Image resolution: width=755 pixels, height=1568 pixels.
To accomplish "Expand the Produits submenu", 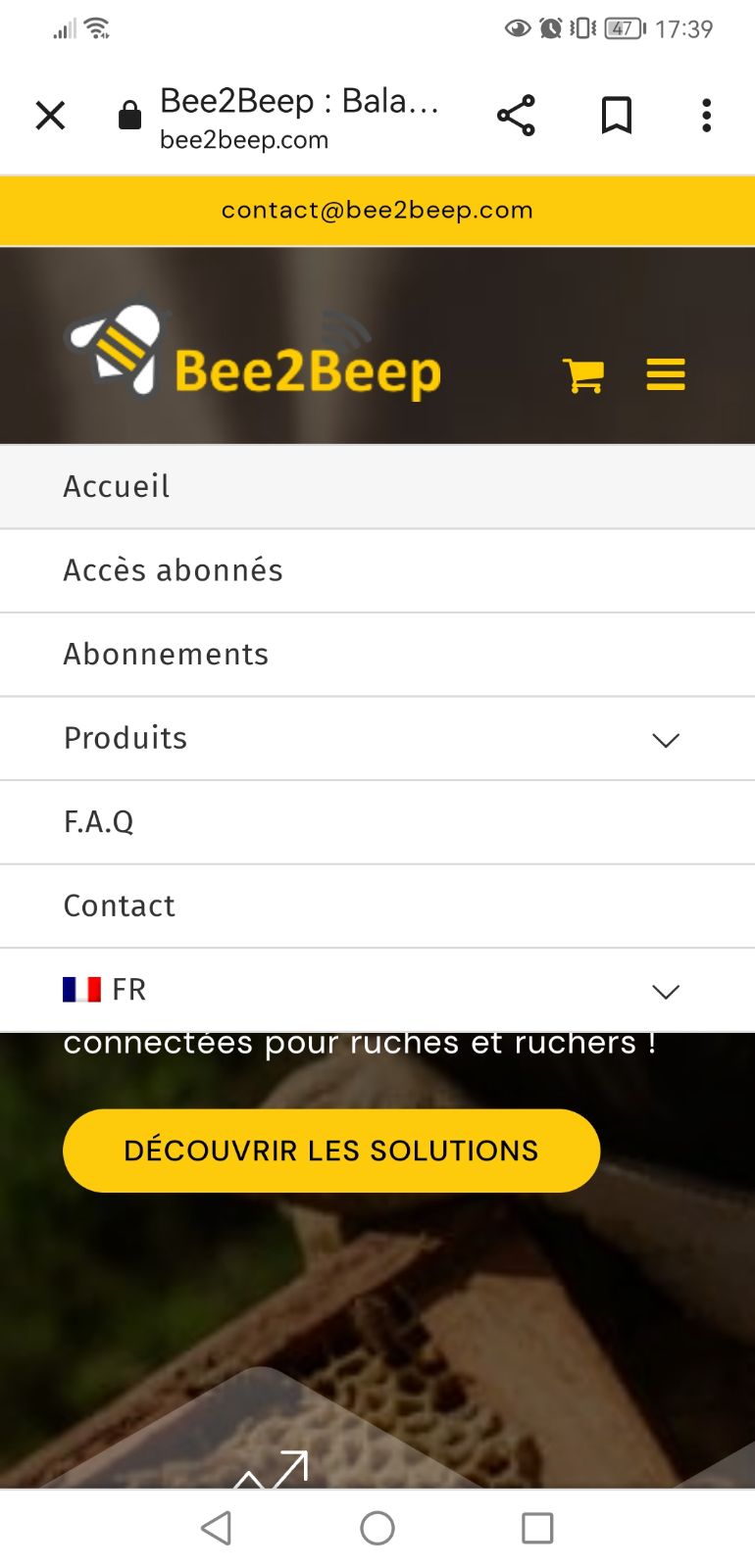I will pos(666,740).
